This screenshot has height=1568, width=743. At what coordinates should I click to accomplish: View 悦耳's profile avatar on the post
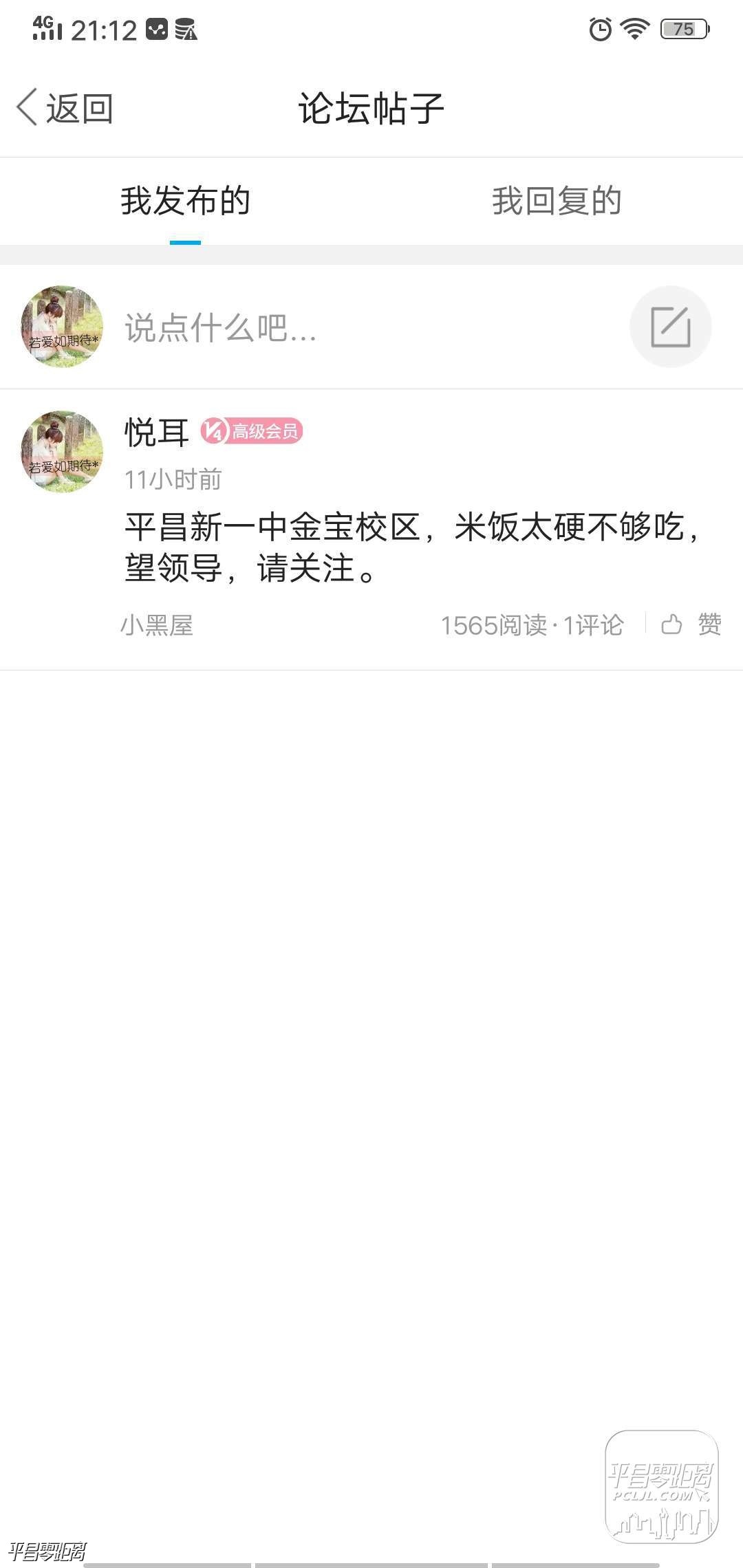tap(62, 452)
